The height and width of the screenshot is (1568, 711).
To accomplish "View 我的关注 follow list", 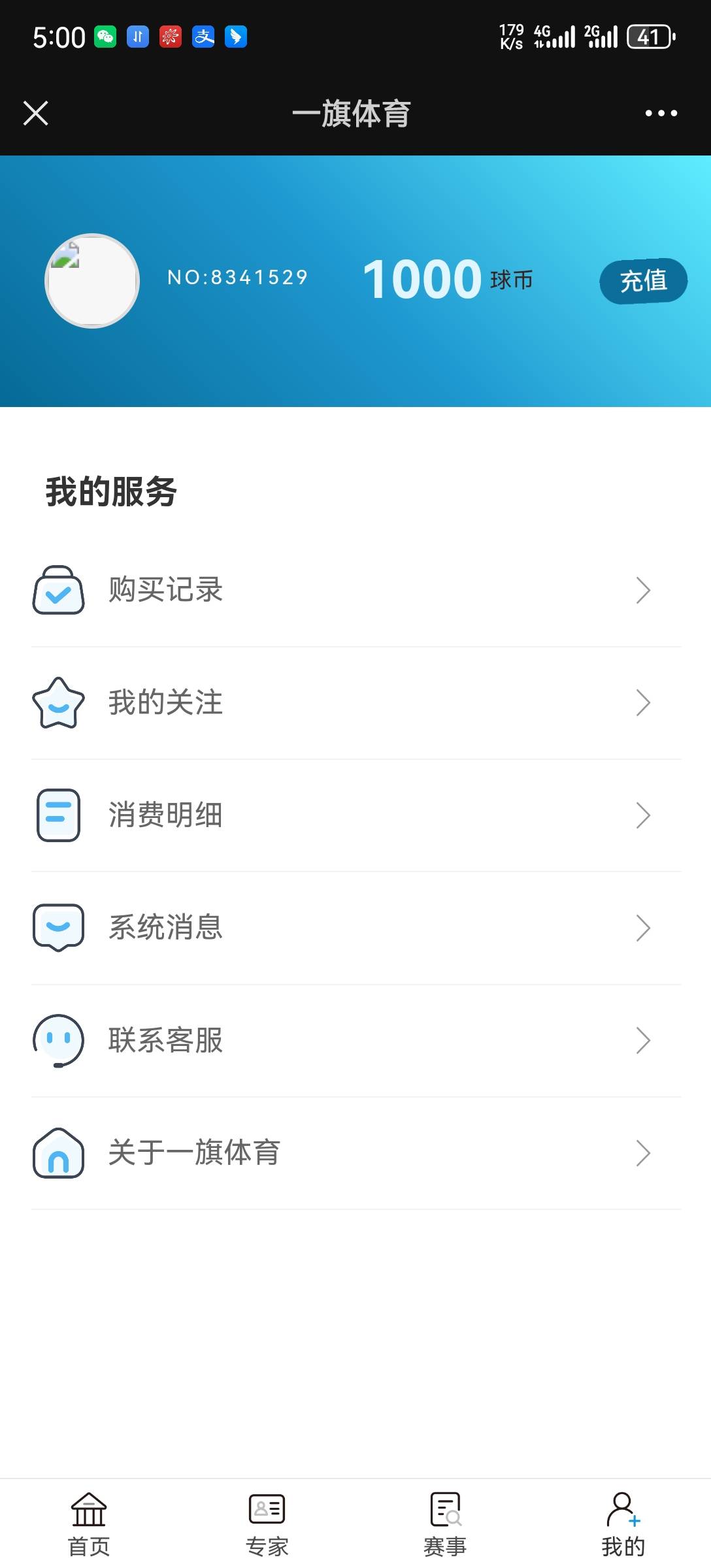I will [356, 703].
